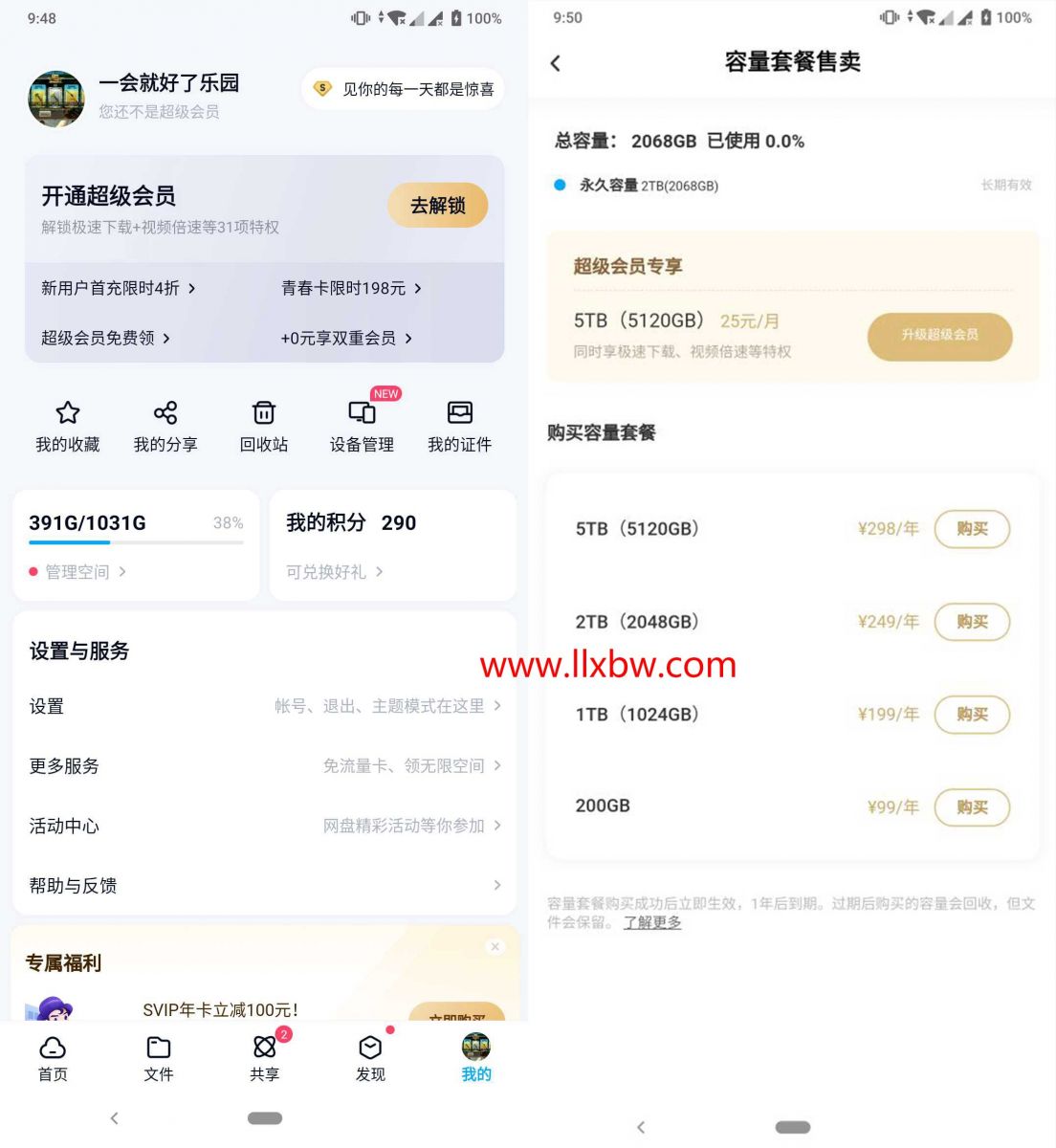1056x1148 pixels.
Task: Open 我的证件 documents
Action: tap(459, 426)
